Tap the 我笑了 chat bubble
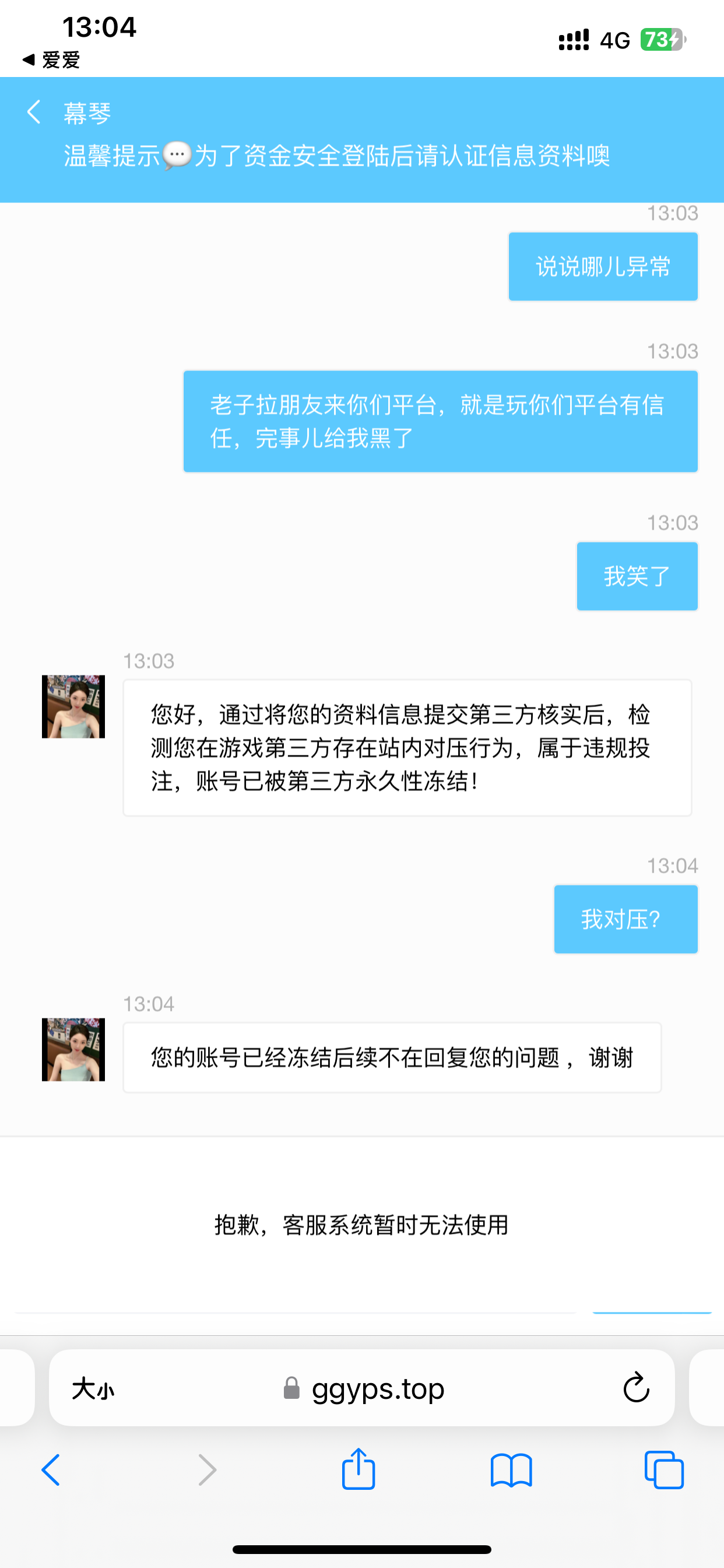 [x=637, y=575]
